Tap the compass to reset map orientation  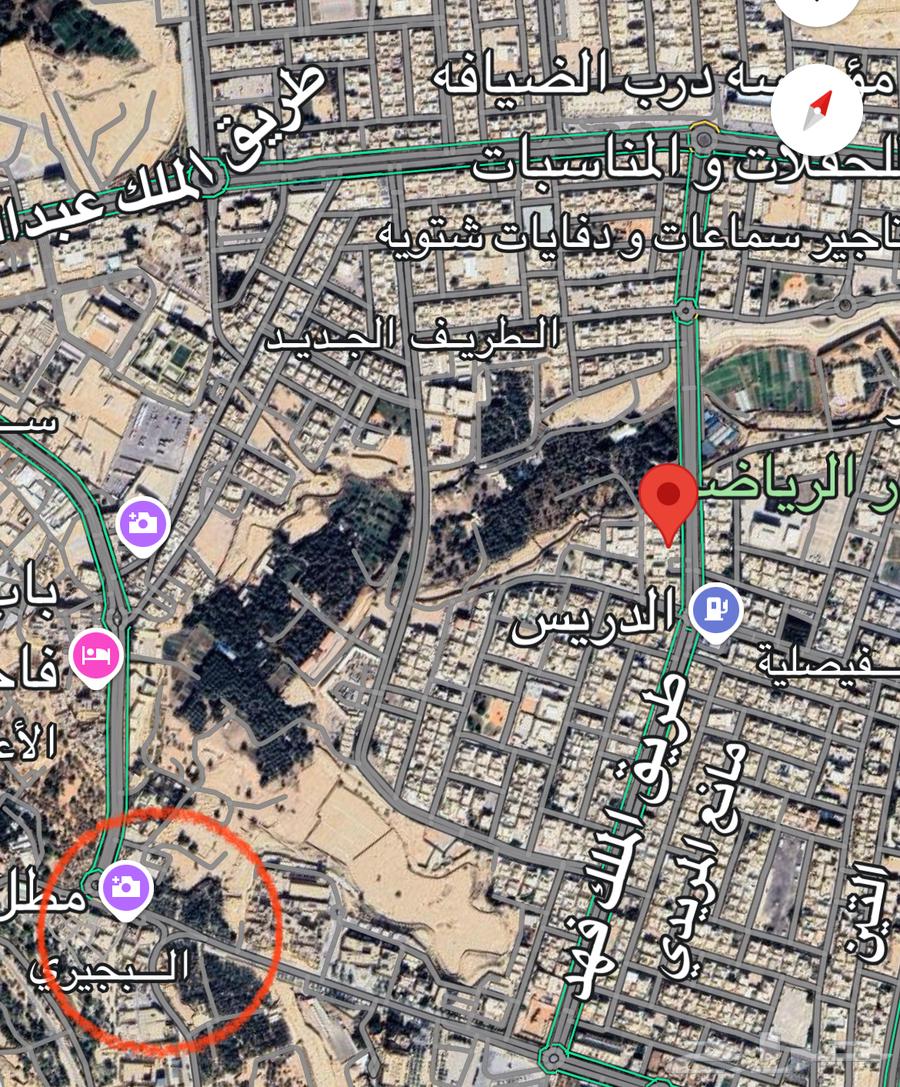point(817,109)
